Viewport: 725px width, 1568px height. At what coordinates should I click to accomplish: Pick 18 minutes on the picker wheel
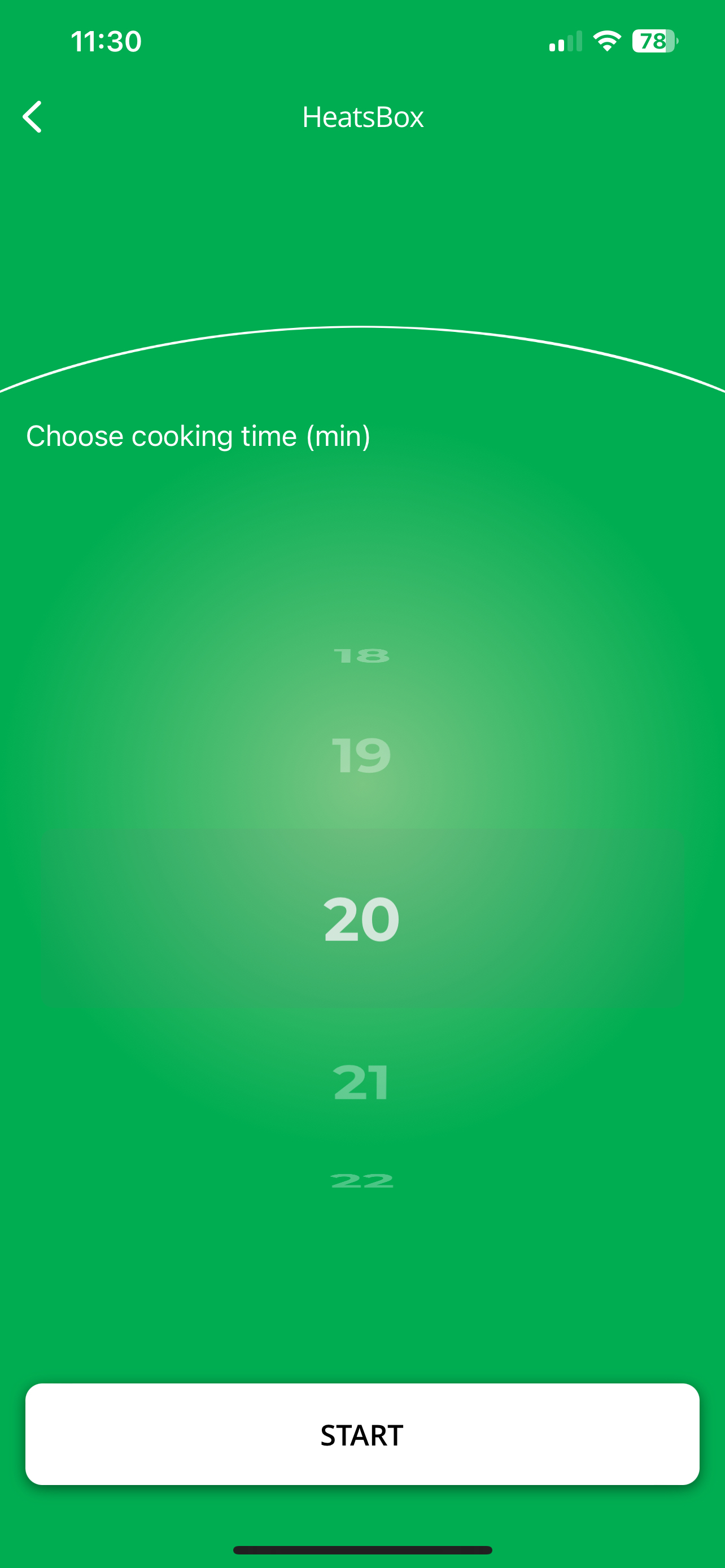(361, 655)
